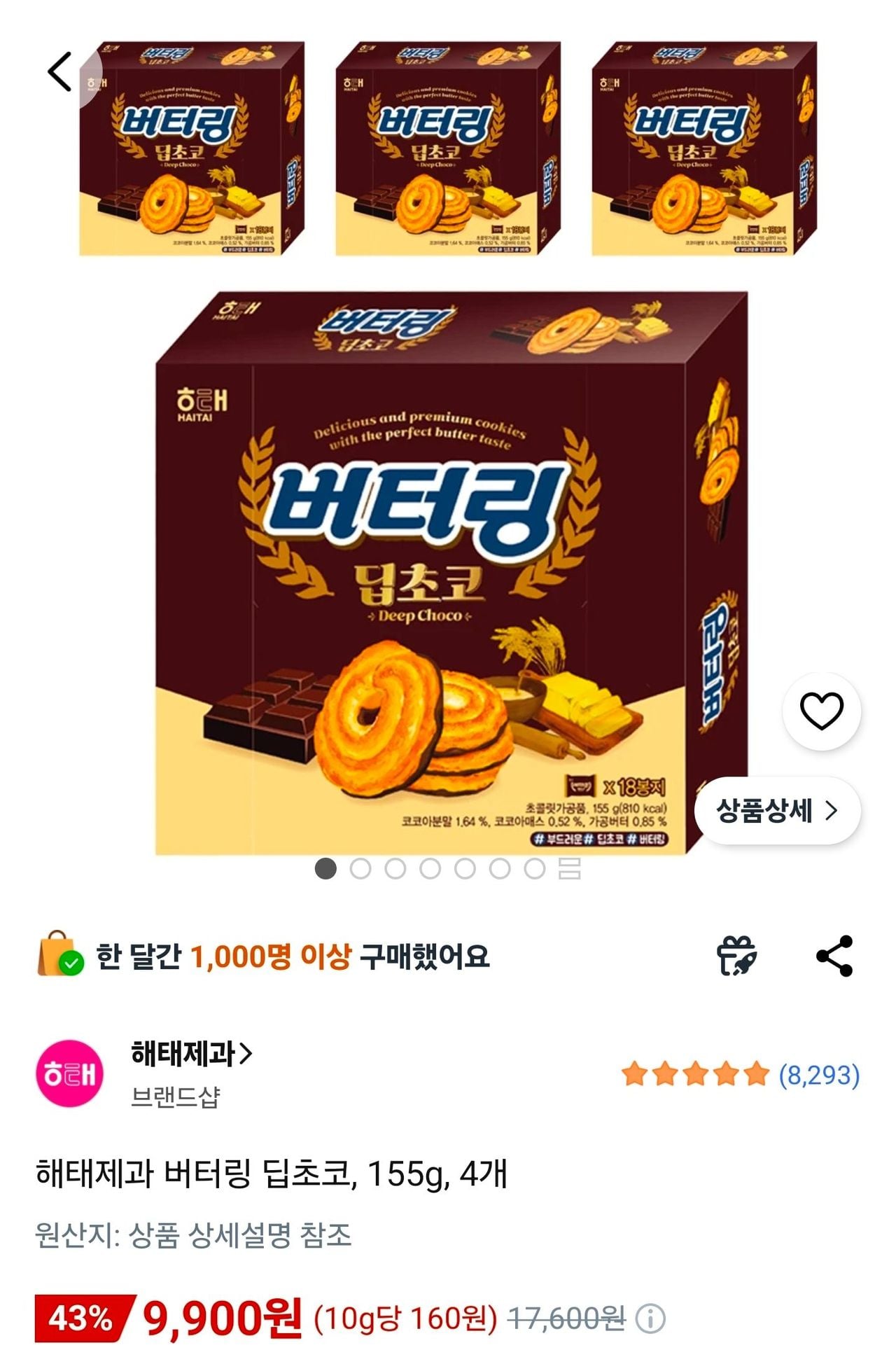Add this product to wishlist with heart

821,711
